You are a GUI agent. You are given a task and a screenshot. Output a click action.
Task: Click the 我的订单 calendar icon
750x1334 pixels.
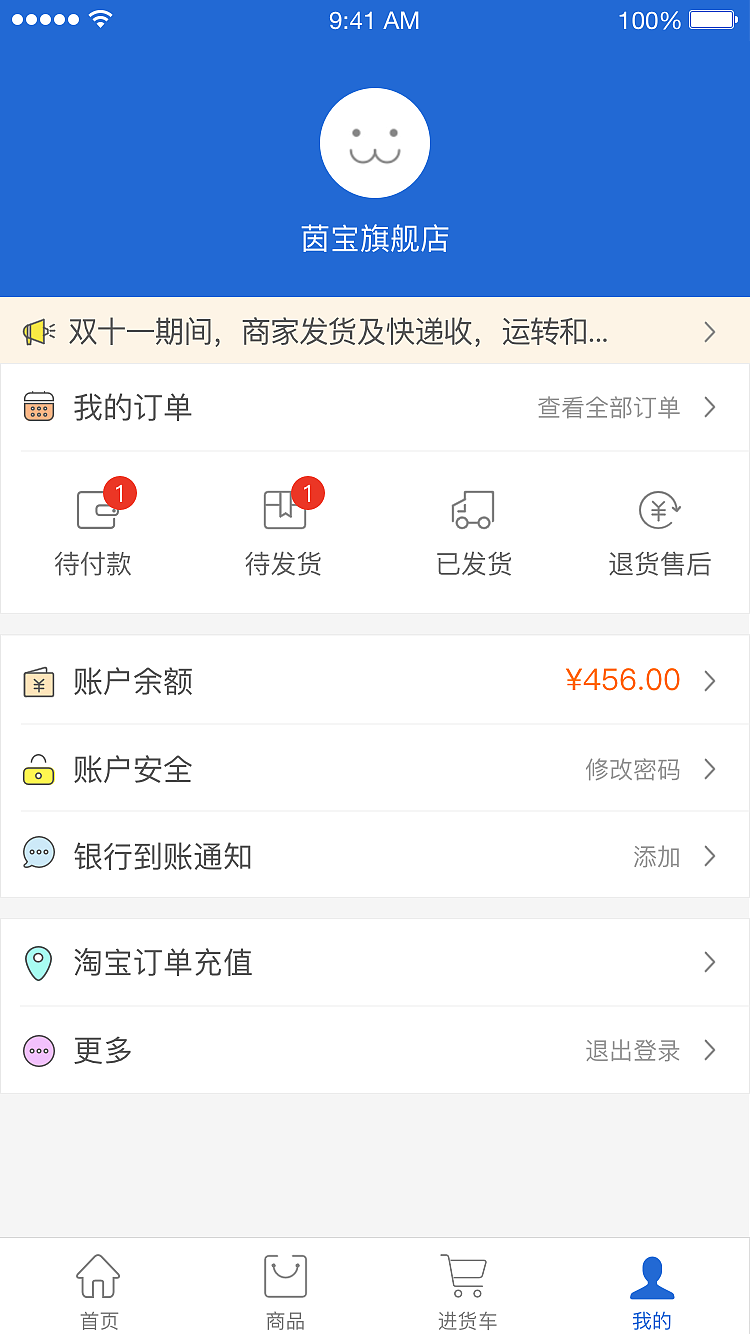[x=38, y=407]
